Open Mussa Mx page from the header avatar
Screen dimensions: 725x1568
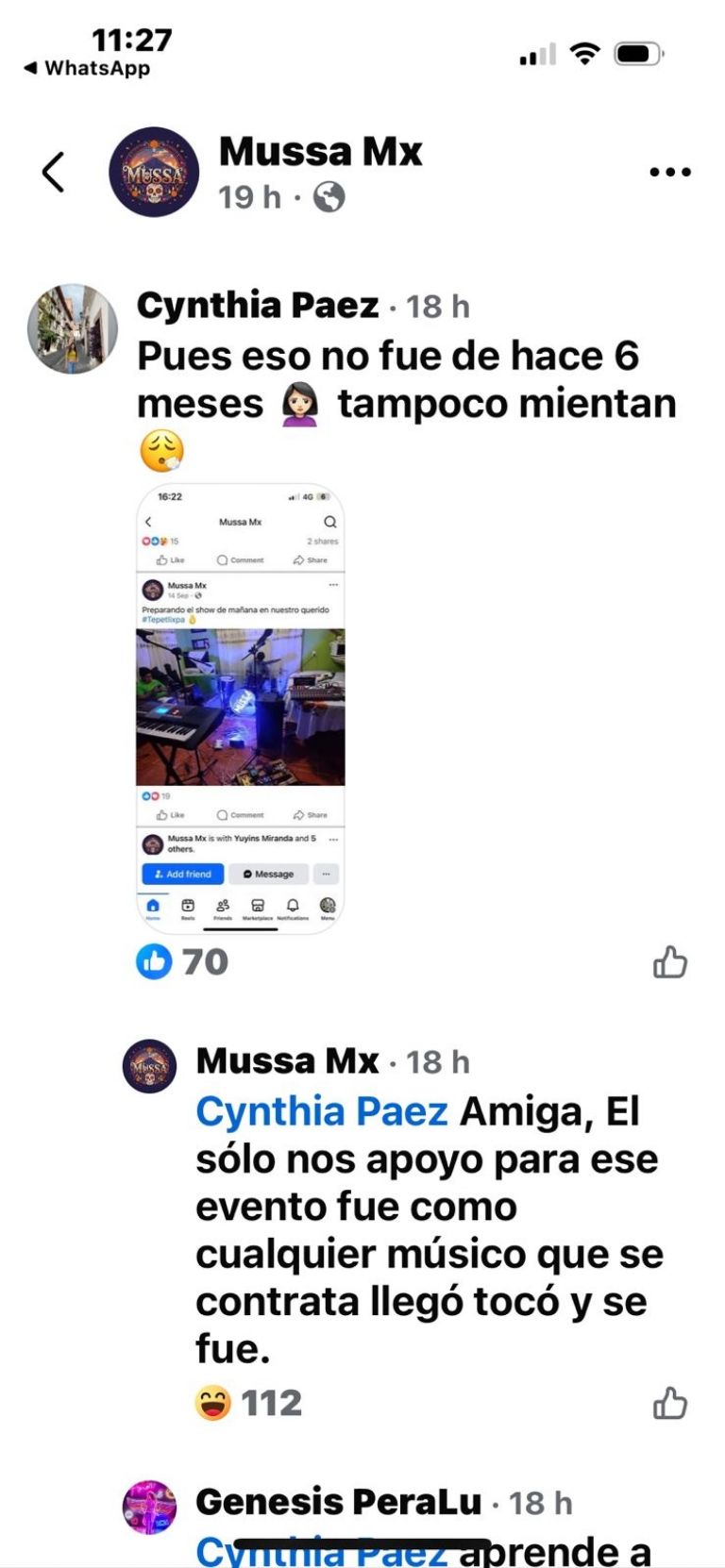(x=154, y=173)
